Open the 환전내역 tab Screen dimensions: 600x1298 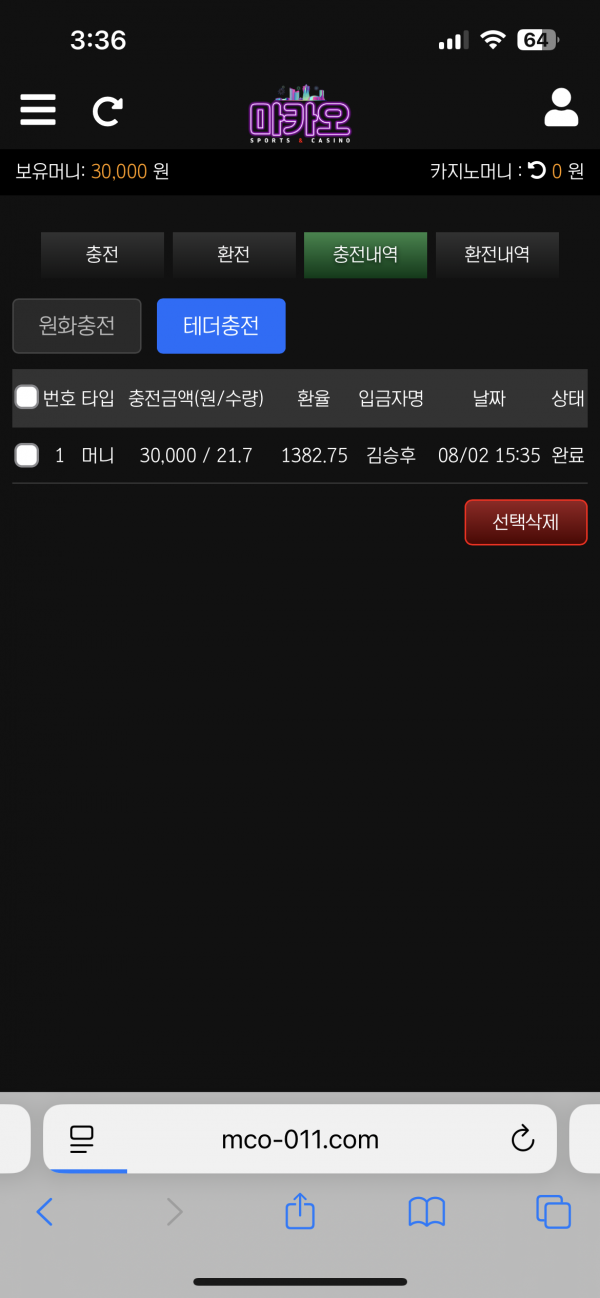point(497,254)
